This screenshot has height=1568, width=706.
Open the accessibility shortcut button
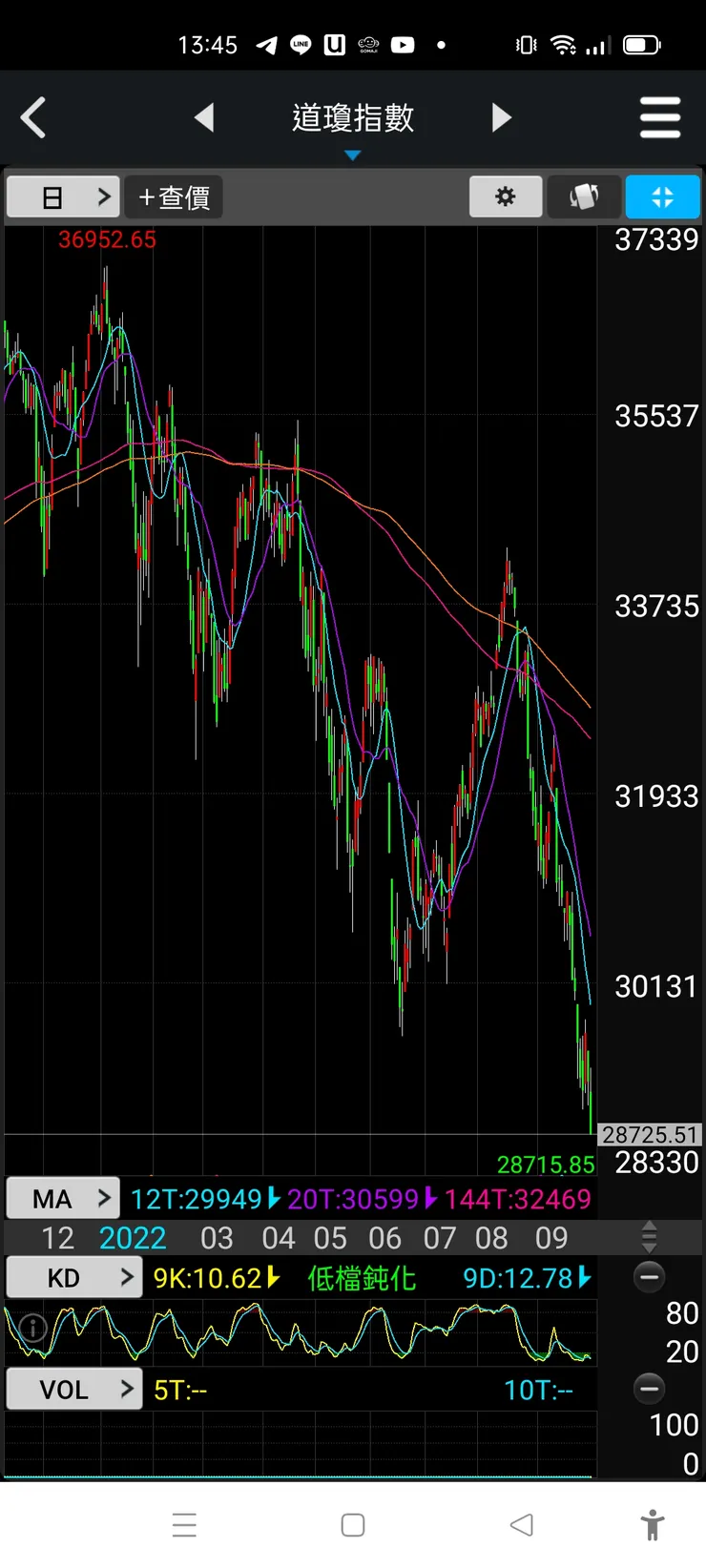pos(653,1525)
